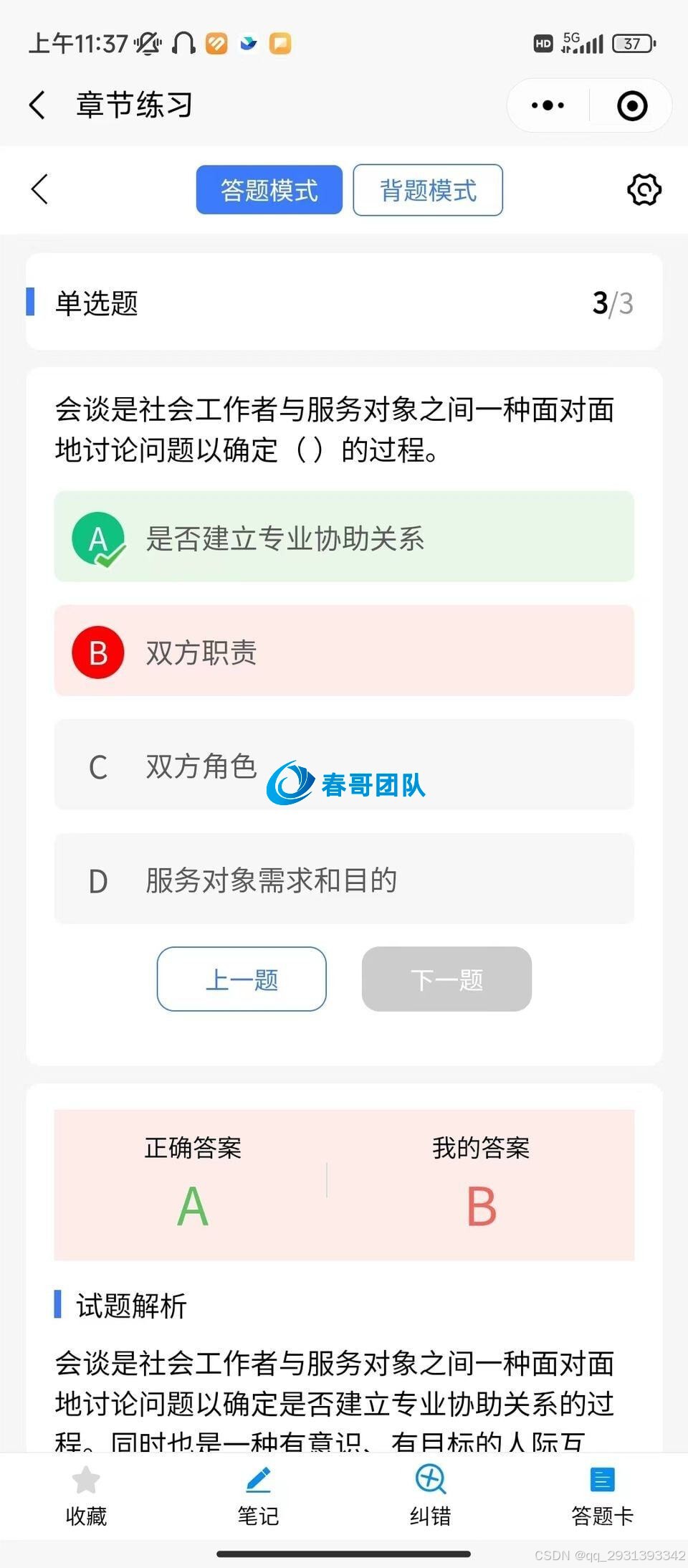688x1568 pixels.
Task: Tap the 下一题 button
Action: (x=446, y=979)
